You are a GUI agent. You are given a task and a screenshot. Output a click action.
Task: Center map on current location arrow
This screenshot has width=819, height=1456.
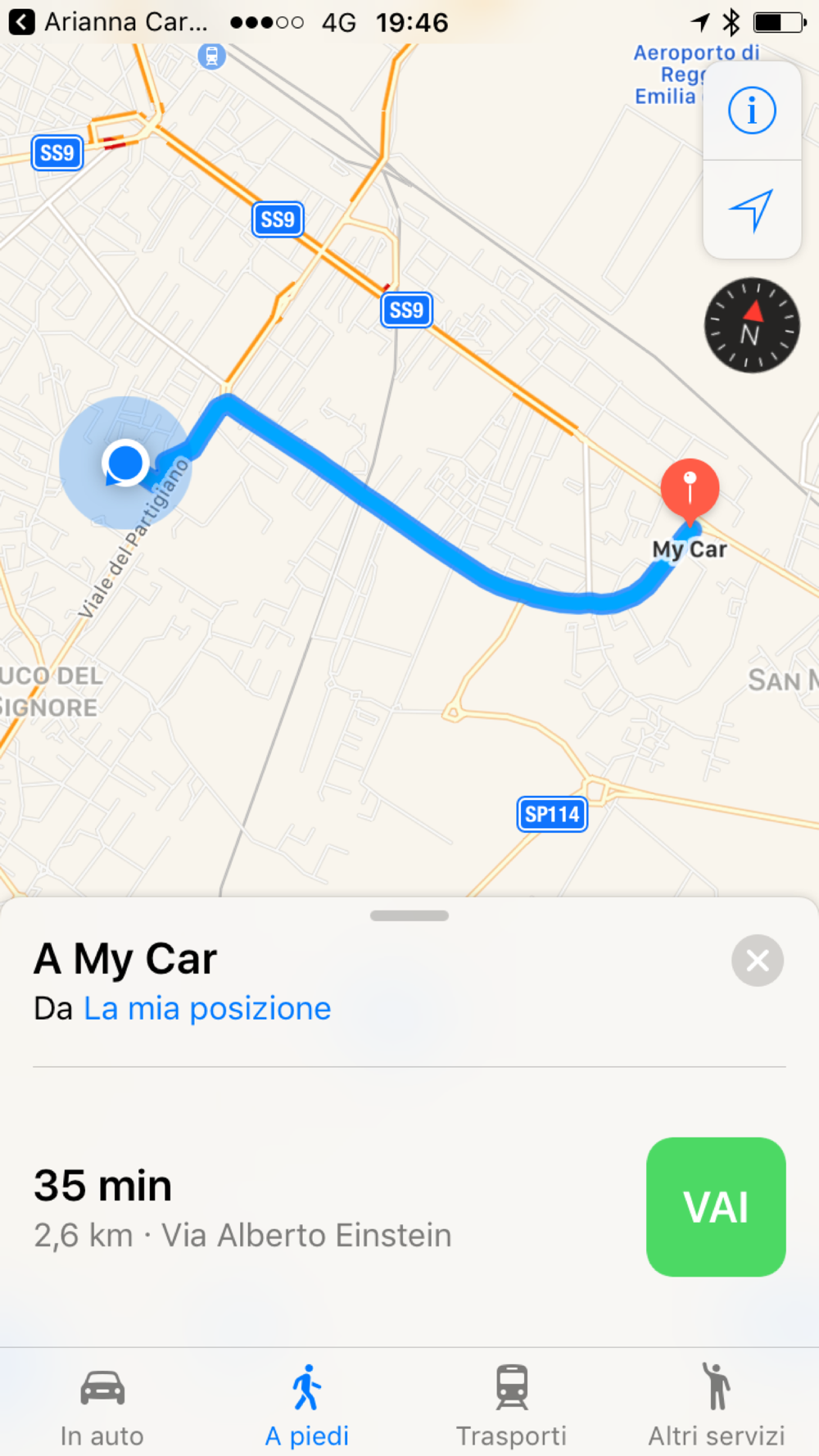coord(752,210)
